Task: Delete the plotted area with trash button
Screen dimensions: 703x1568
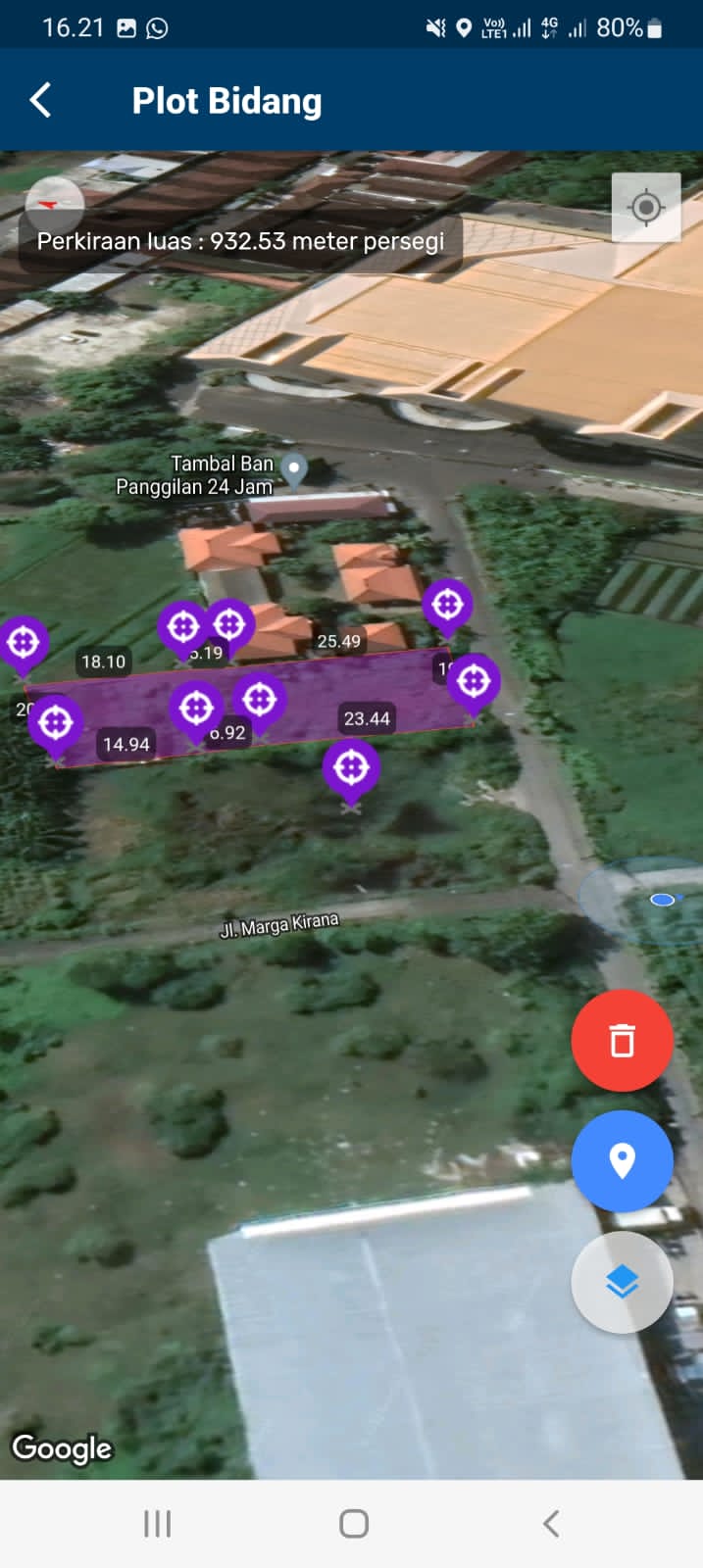Action: [622, 1040]
